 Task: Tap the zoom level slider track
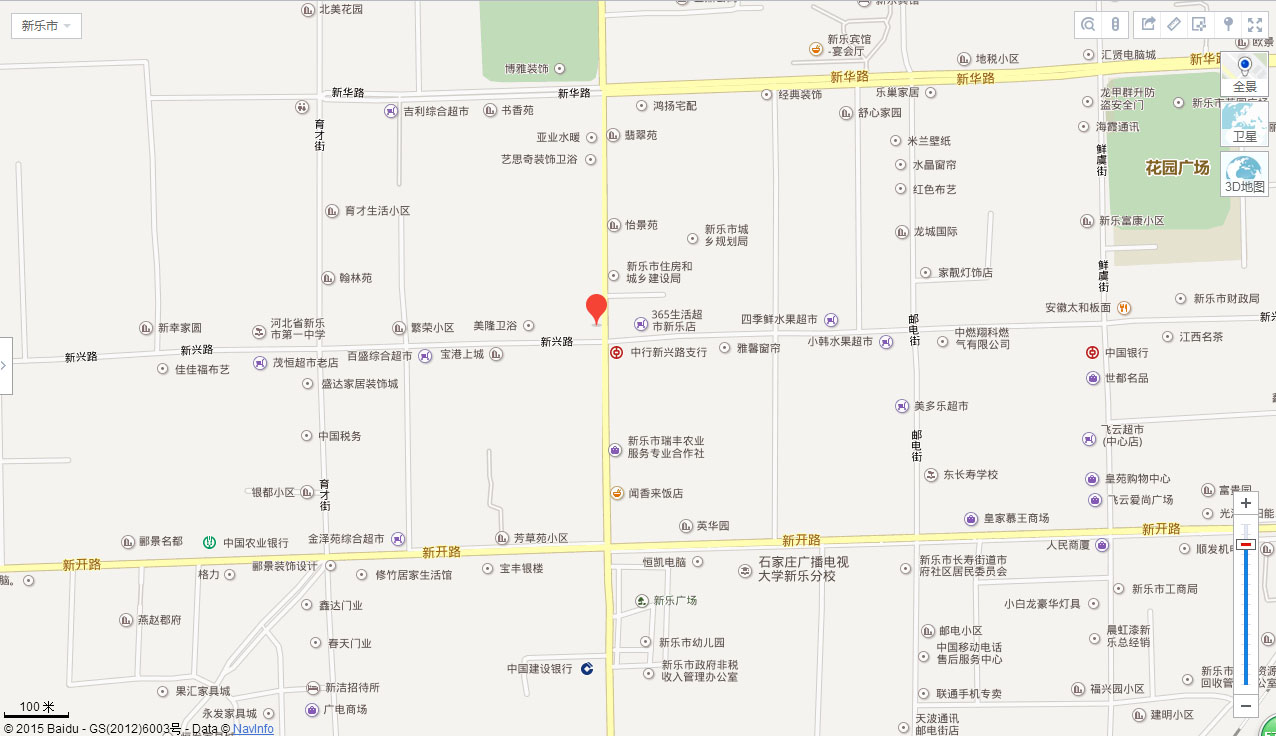(x=1246, y=620)
